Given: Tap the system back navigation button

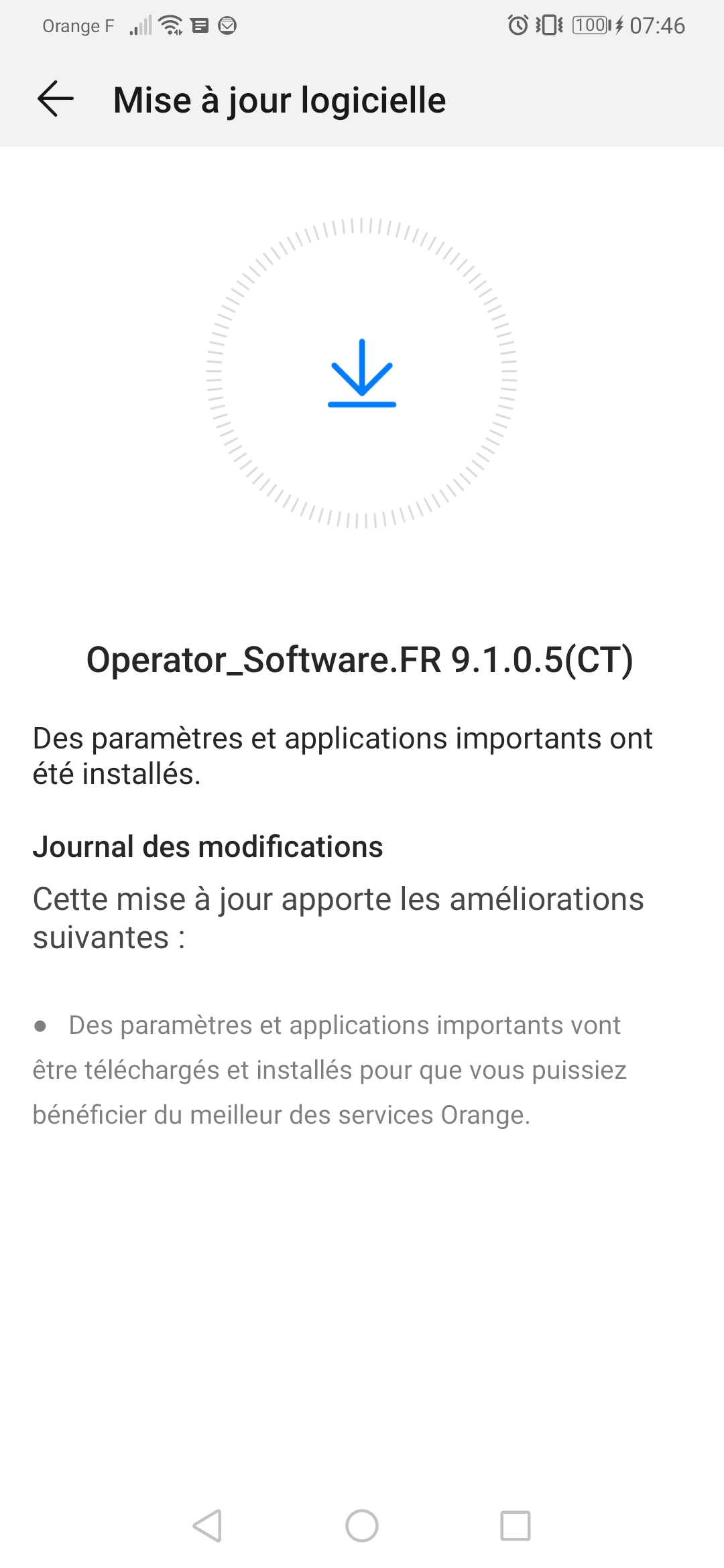Looking at the screenshot, I should [x=207, y=1526].
